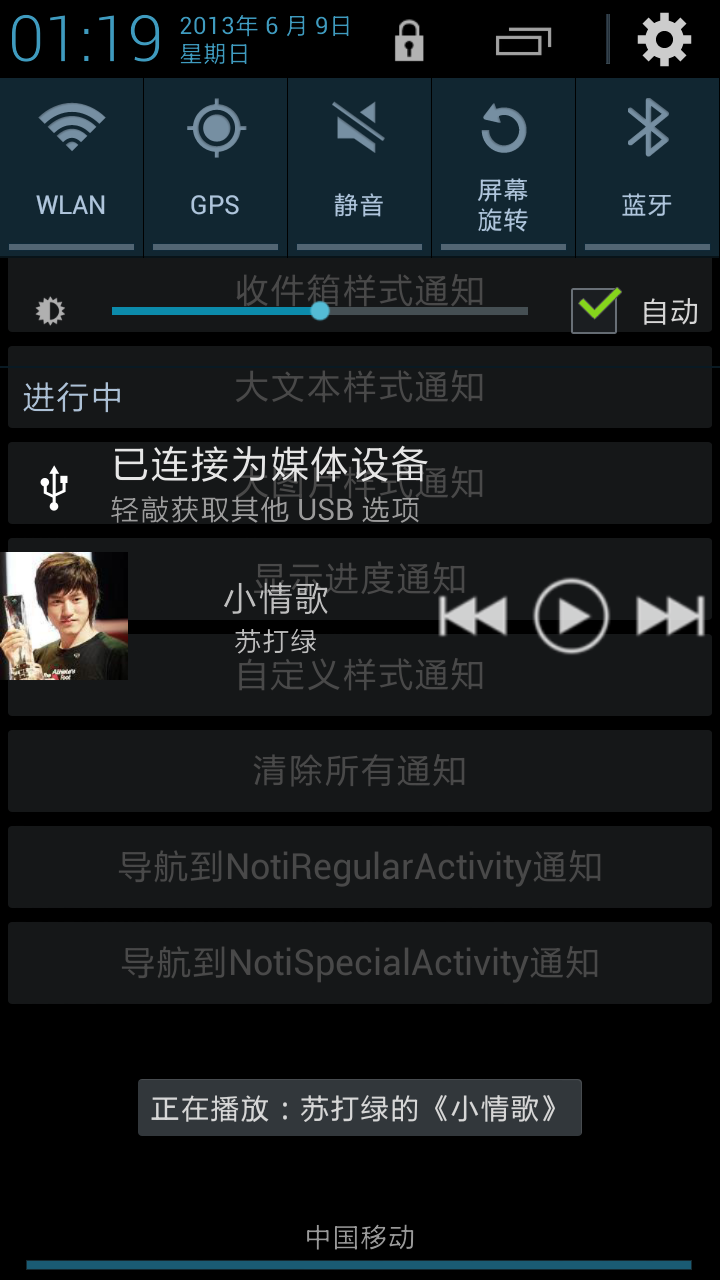Toggle the GPS quick setting
Viewport: 720px width, 1280px height.
(x=215, y=166)
